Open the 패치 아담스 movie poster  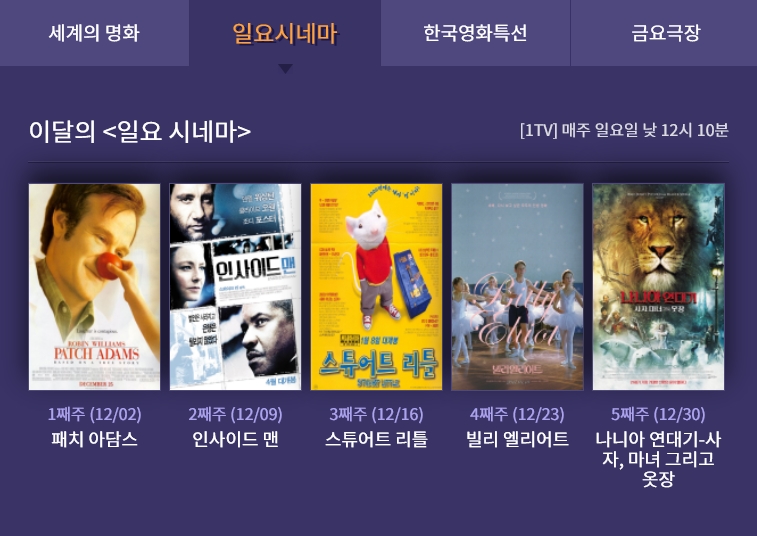95,287
